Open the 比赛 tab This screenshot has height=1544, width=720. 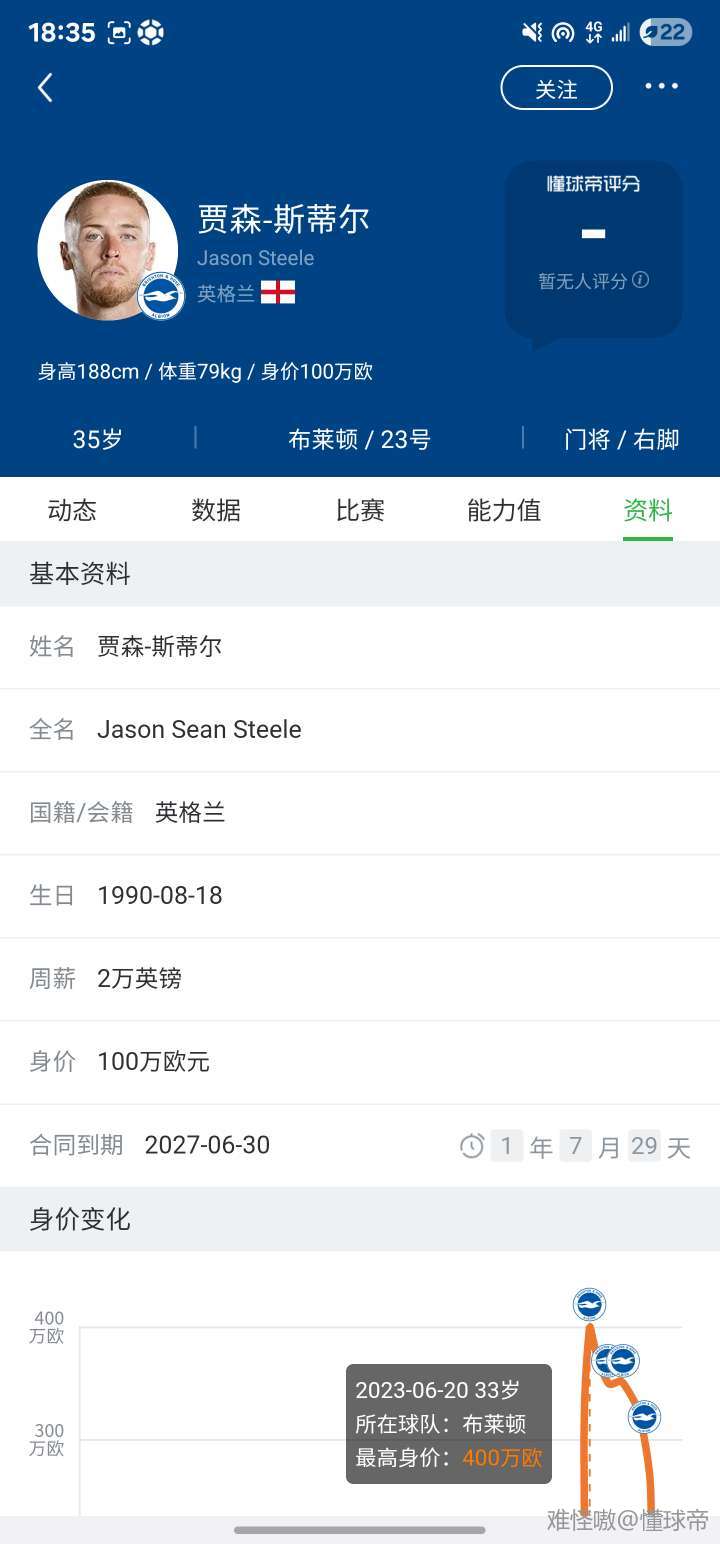360,511
